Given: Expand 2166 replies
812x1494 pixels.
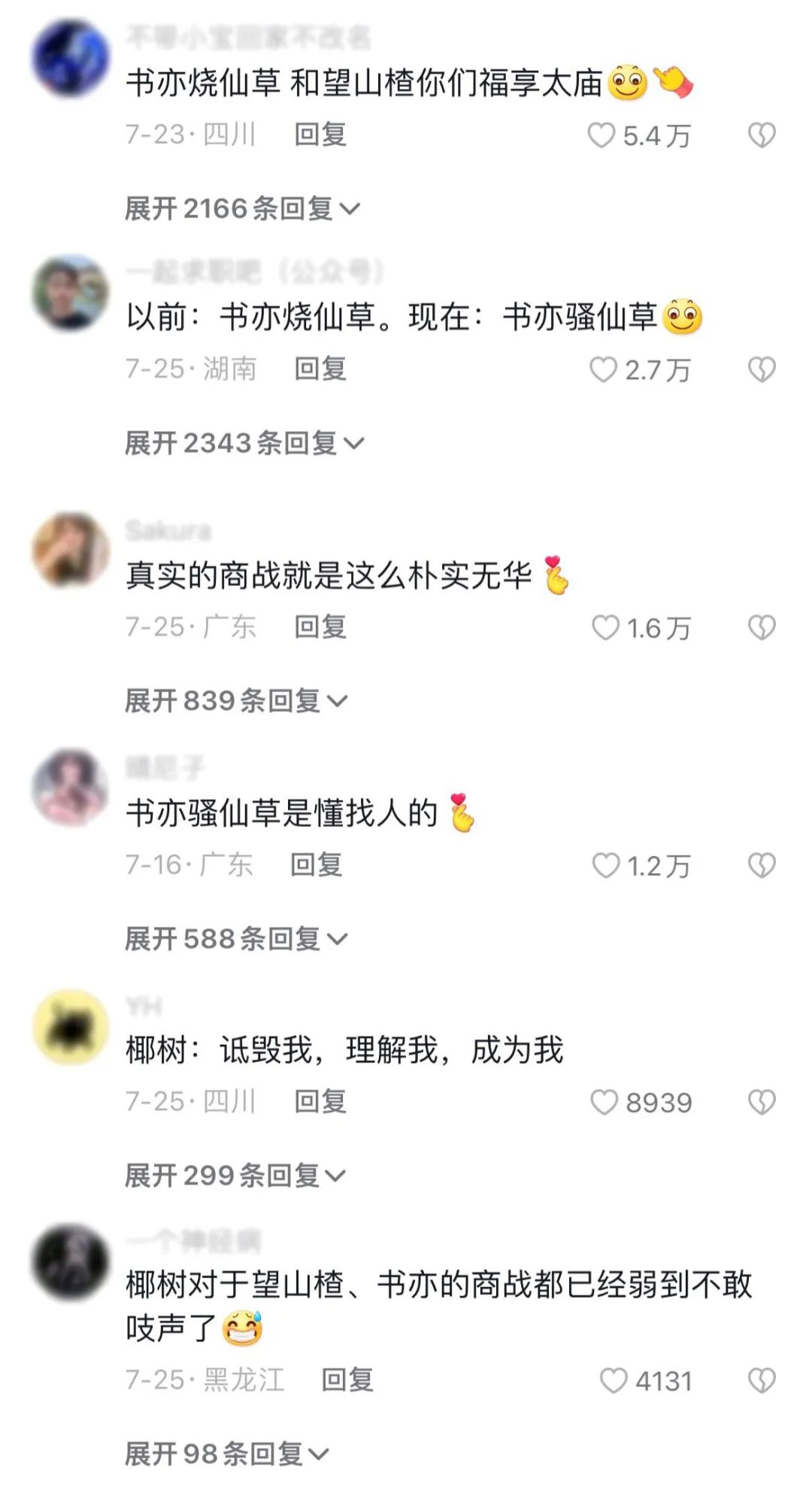Looking at the screenshot, I should [242, 208].
